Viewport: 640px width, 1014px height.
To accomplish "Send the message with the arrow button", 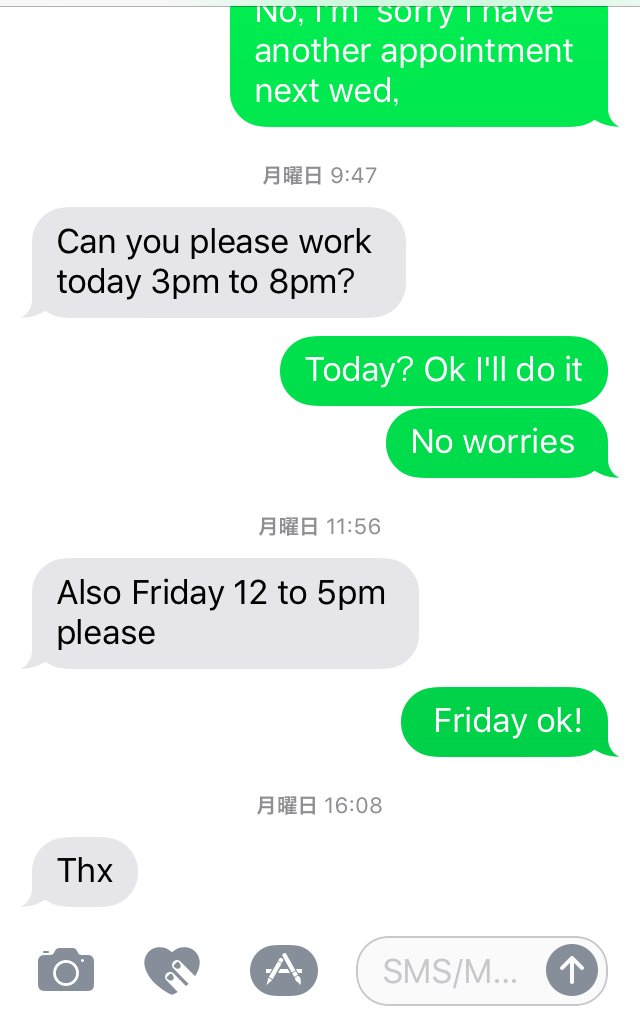I will [x=572, y=970].
